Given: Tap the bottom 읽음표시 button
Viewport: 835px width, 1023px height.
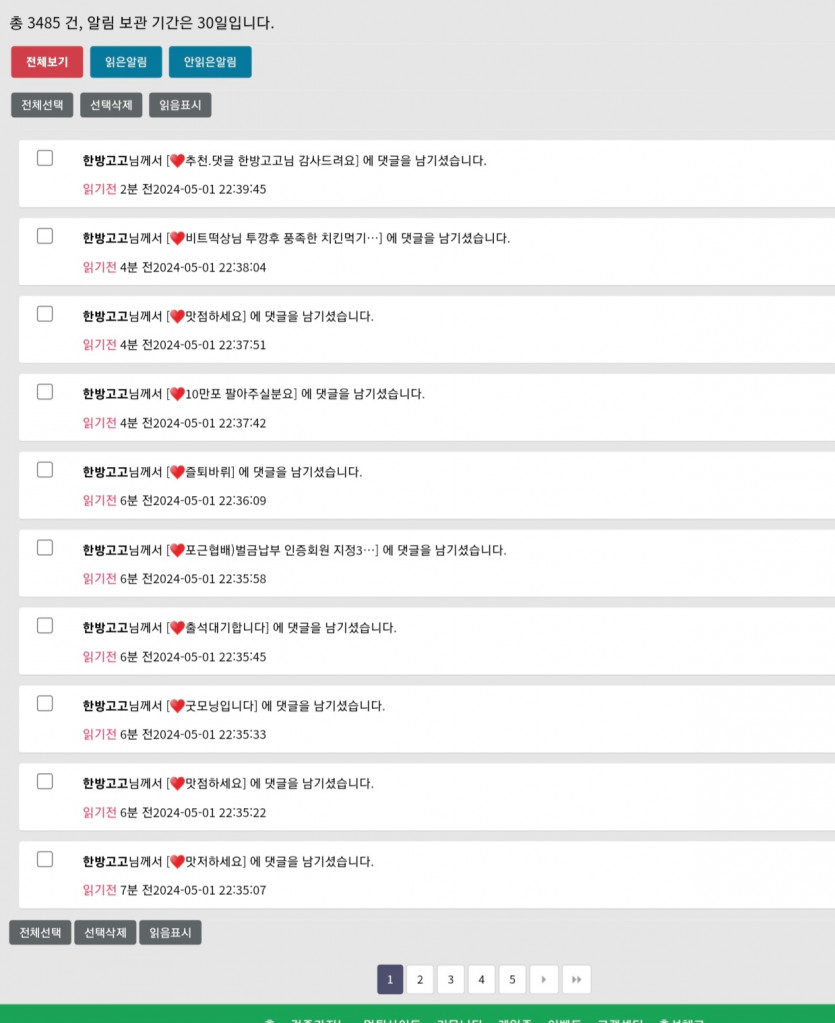Looking at the screenshot, I should click(170, 933).
